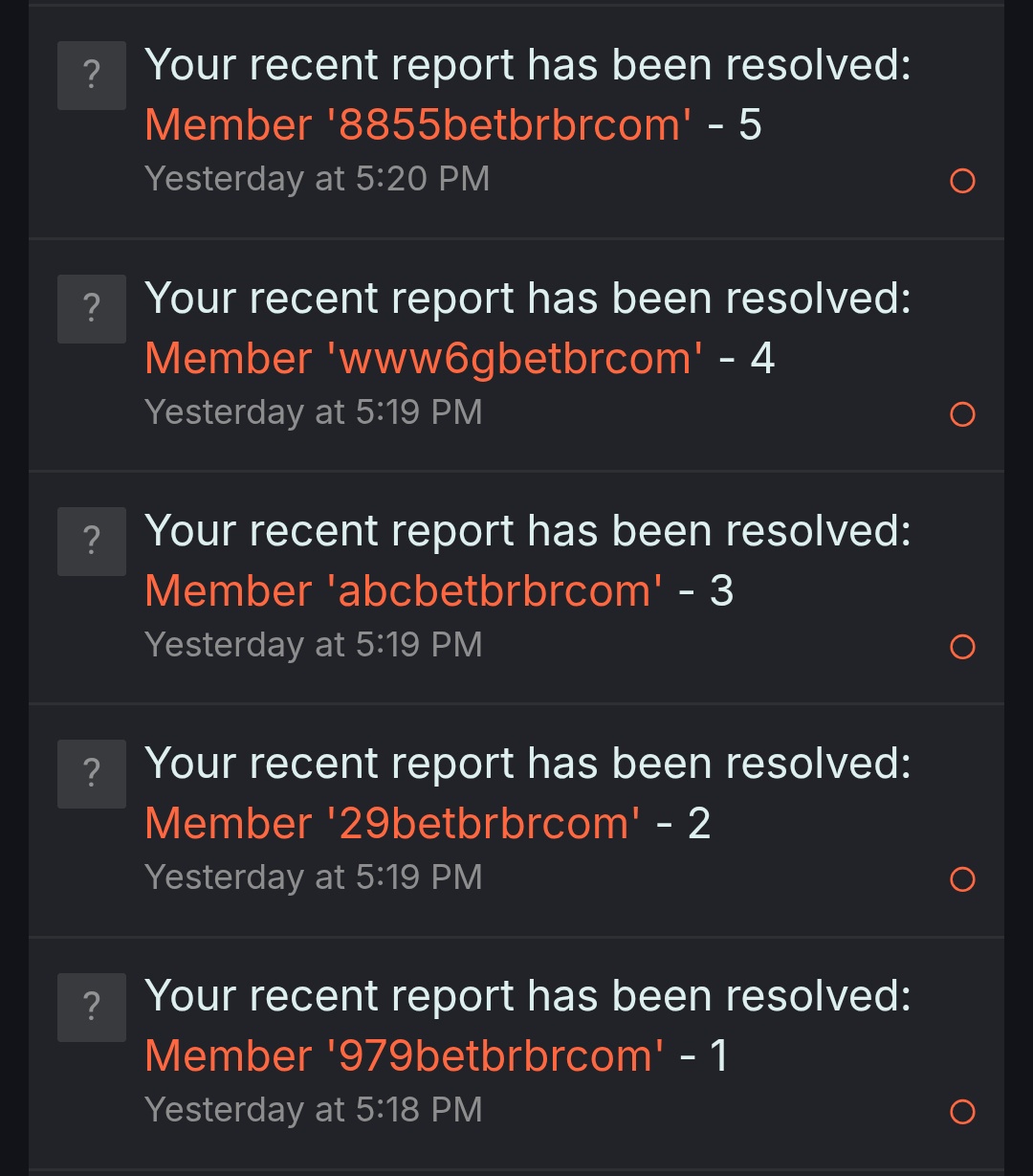Click the unread circle beside the 5:18 PM notification
Screen dimensions: 1033x1176
pyautogui.click(x=964, y=1111)
